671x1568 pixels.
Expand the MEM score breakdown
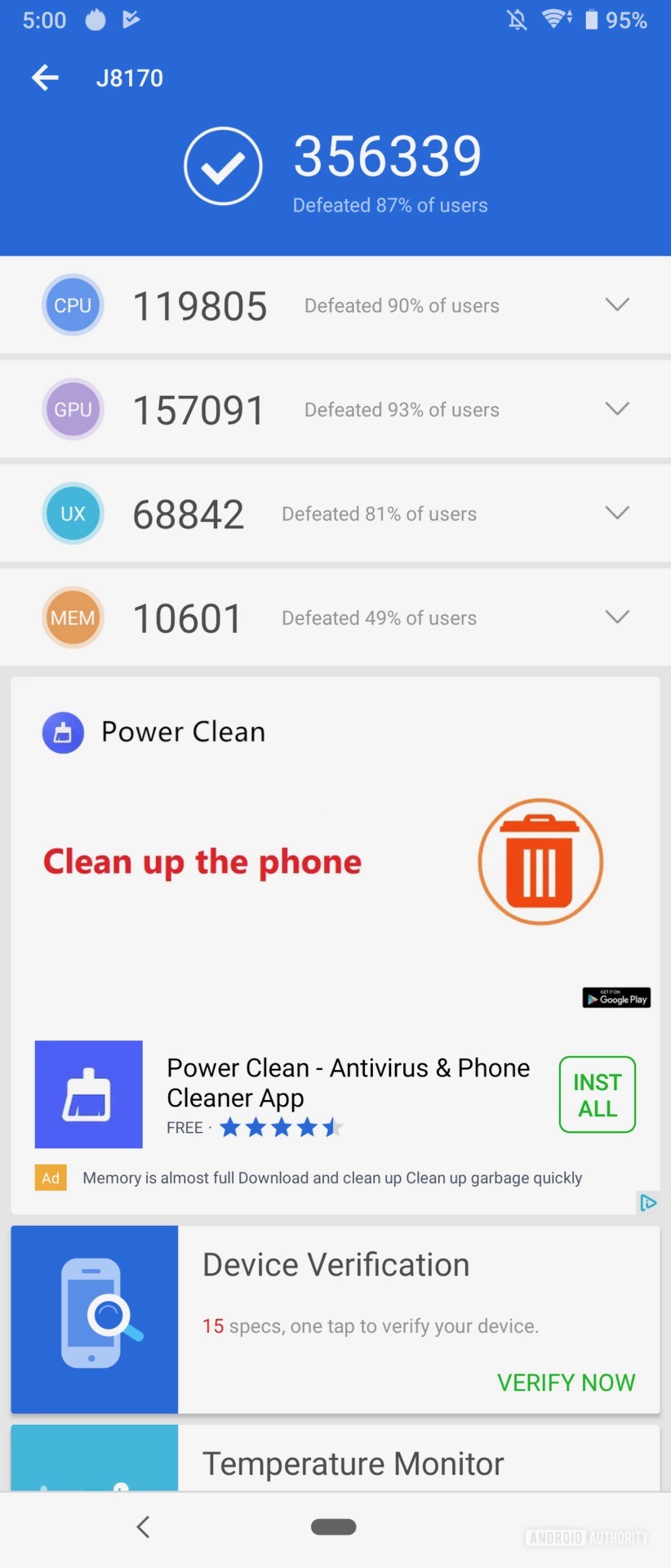617,617
